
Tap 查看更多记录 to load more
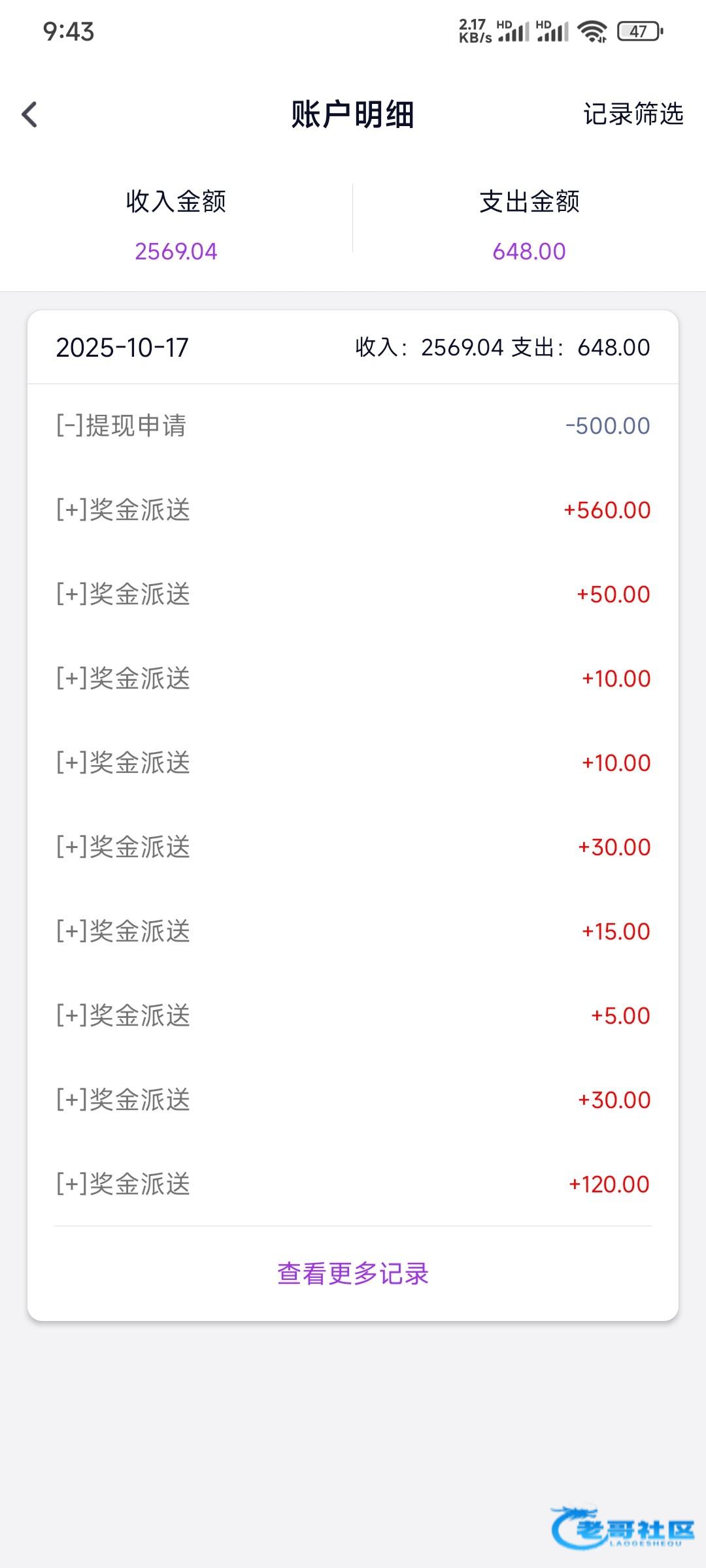point(353,1273)
